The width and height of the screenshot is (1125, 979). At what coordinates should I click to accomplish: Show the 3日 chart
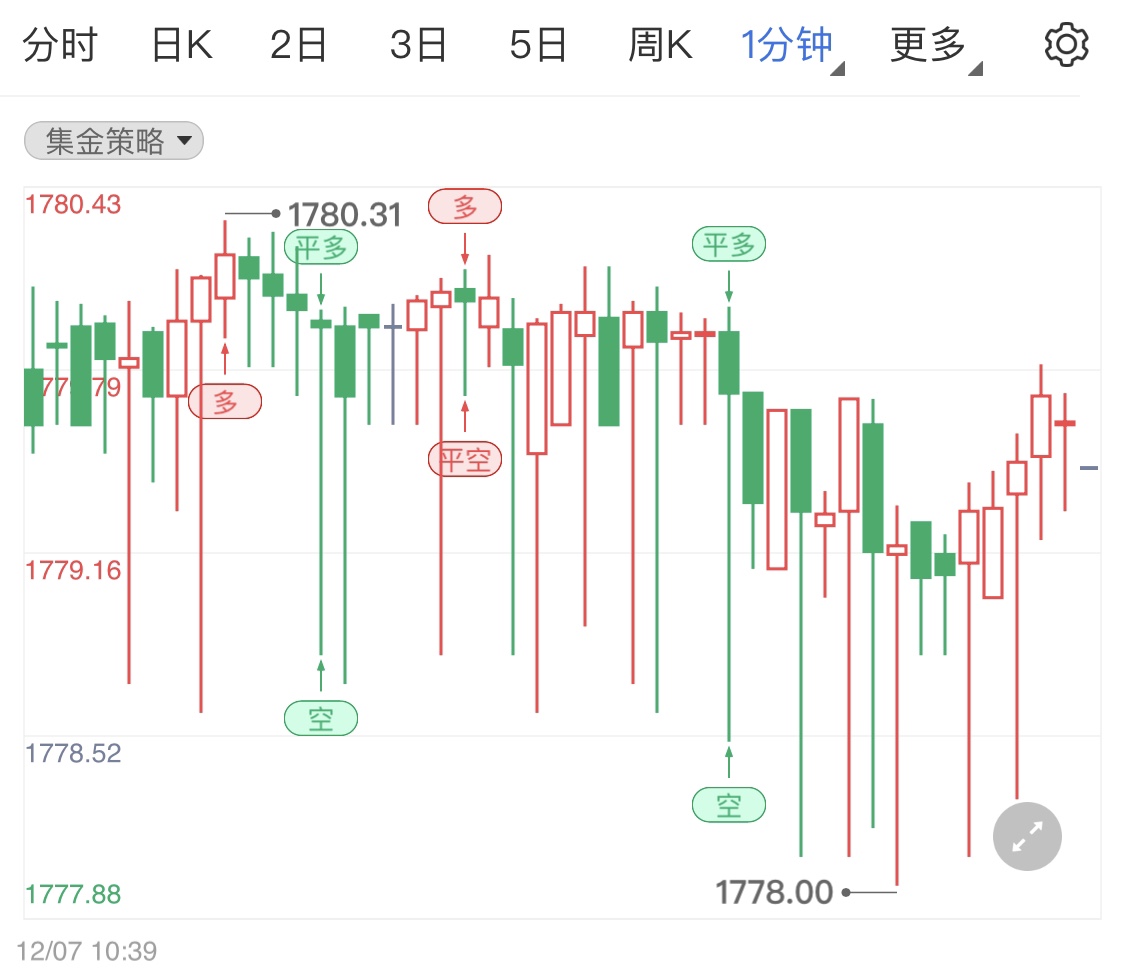(x=419, y=46)
